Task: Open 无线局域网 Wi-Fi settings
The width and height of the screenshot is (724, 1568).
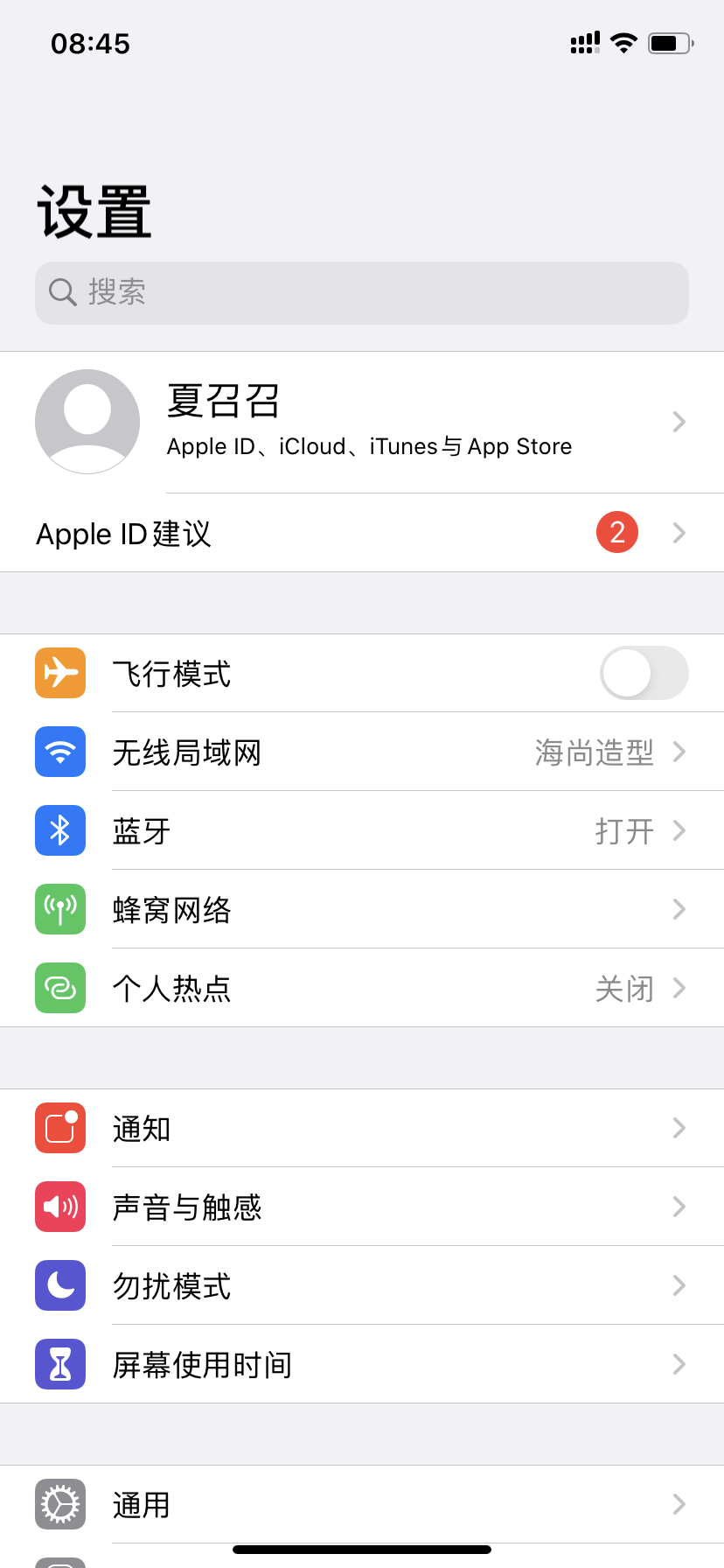Action: click(362, 752)
